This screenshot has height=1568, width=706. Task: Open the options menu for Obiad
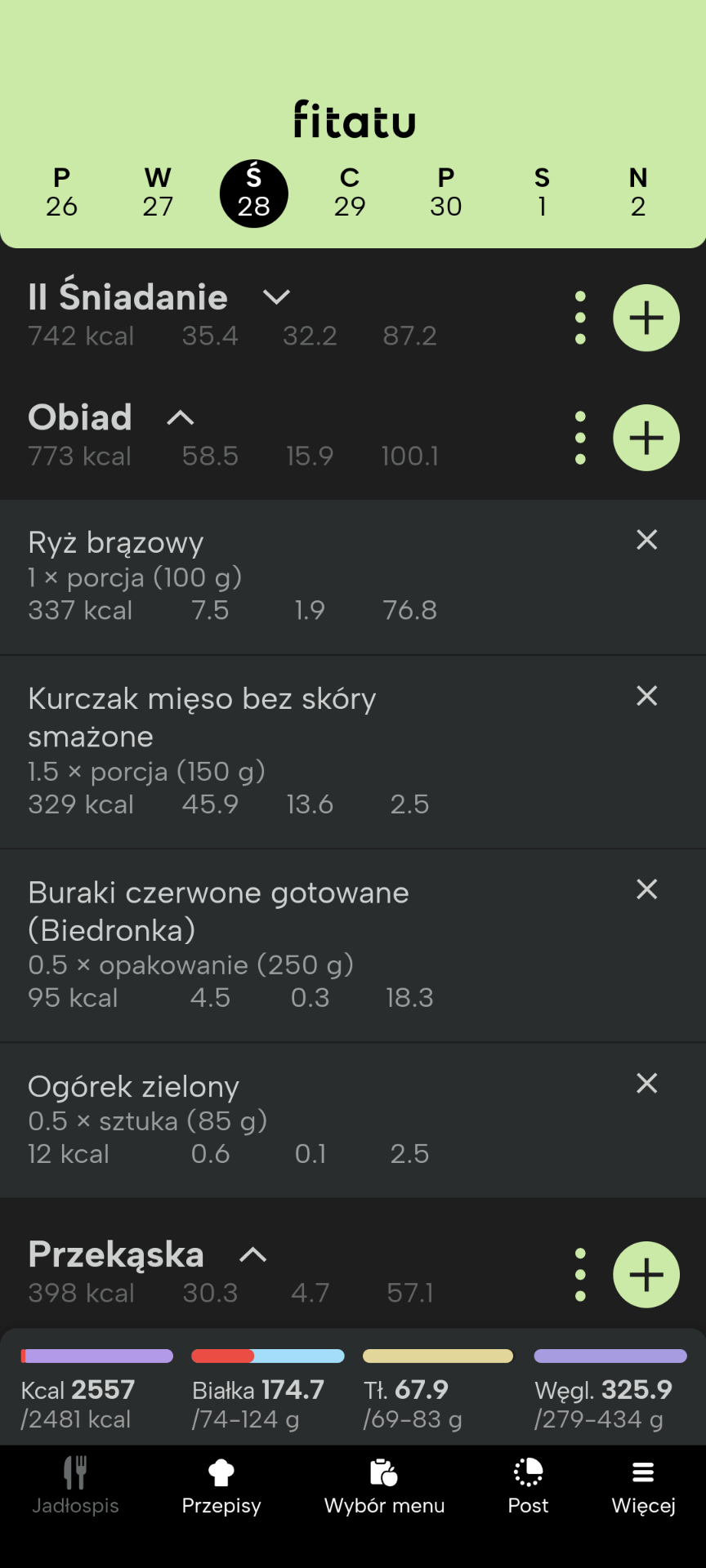point(580,438)
